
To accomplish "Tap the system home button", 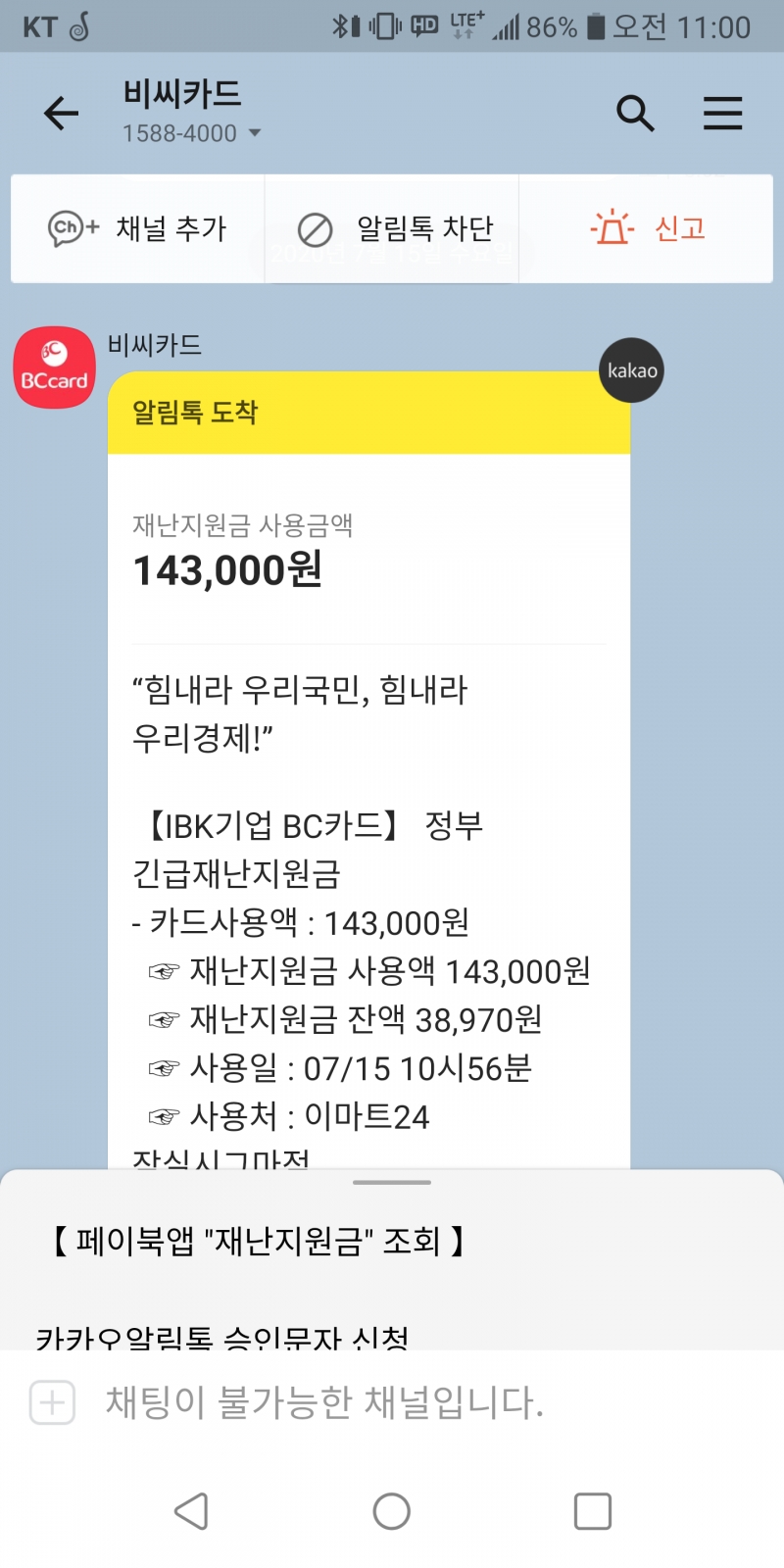I will pyautogui.click(x=392, y=1511).
